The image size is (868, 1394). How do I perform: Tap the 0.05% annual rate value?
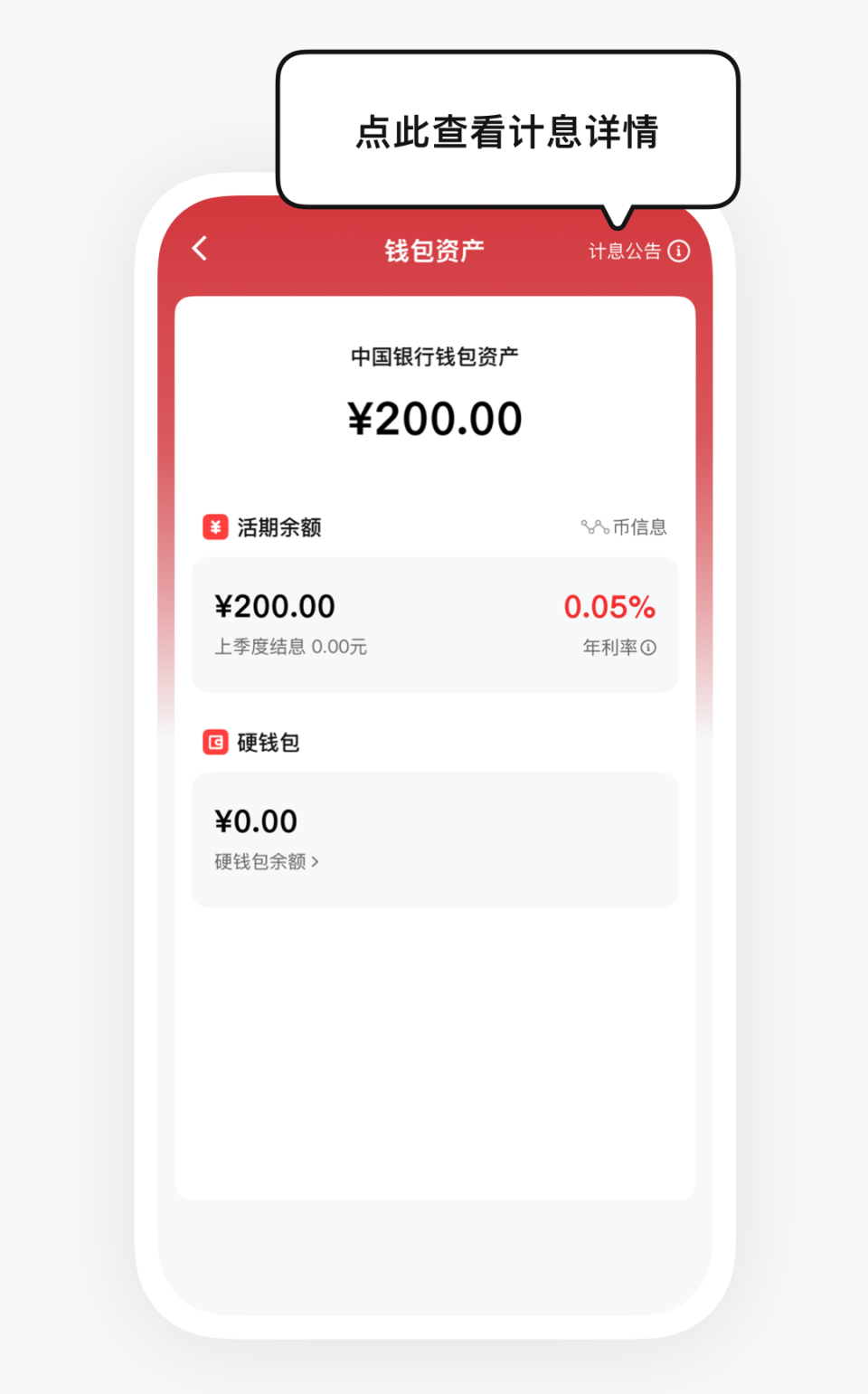610,606
